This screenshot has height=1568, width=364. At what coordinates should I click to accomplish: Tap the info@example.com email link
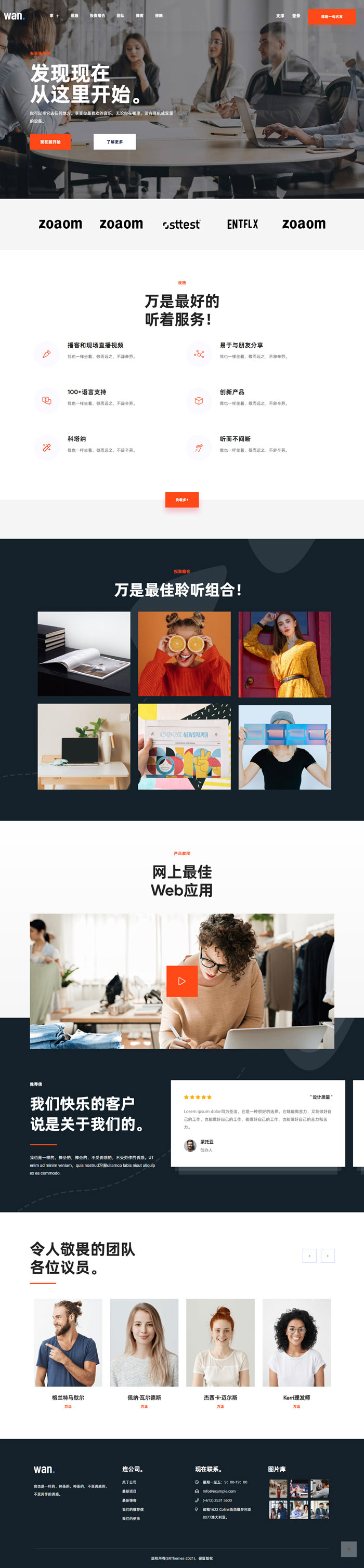pyautogui.click(x=218, y=1491)
